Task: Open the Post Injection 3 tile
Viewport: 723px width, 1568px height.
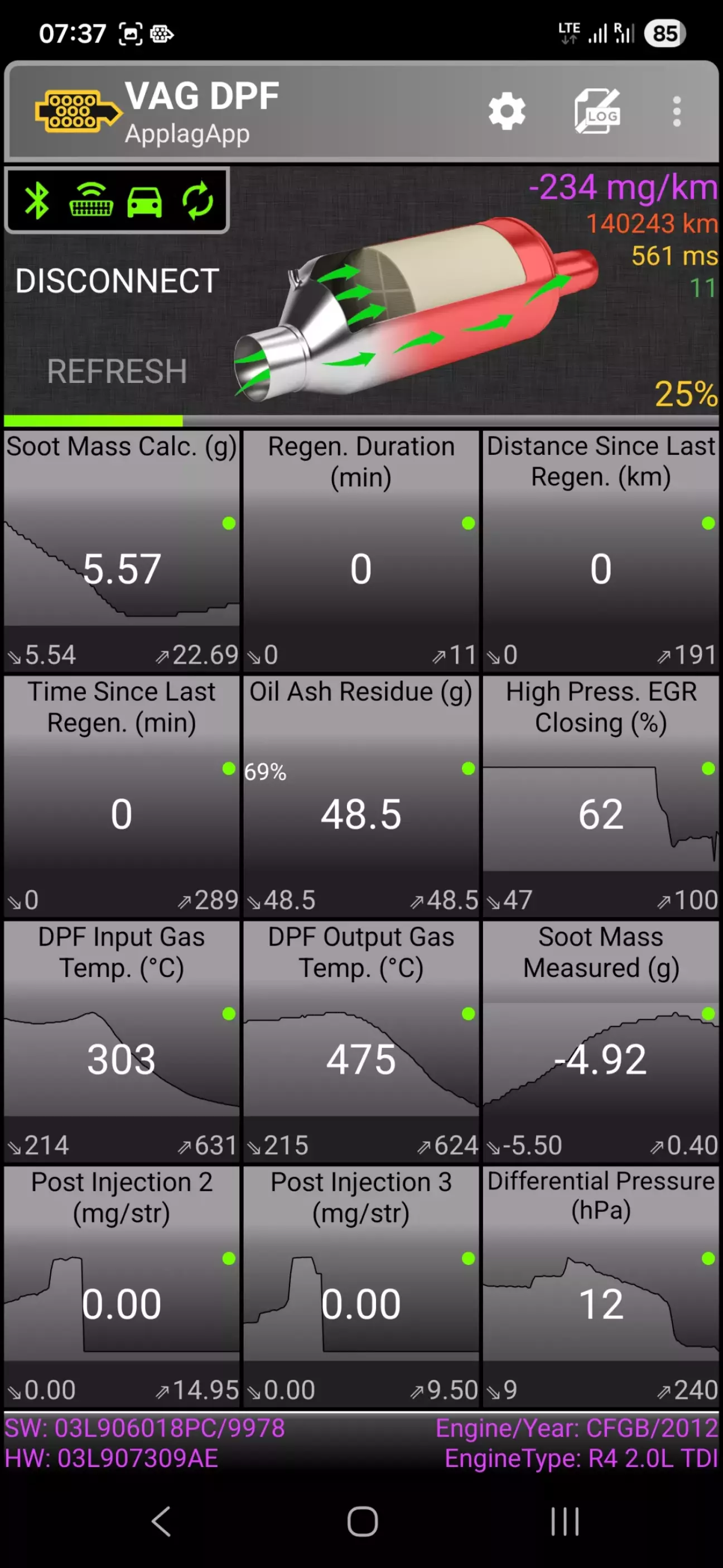Action: pyautogui.click(x=361, y=1286)
